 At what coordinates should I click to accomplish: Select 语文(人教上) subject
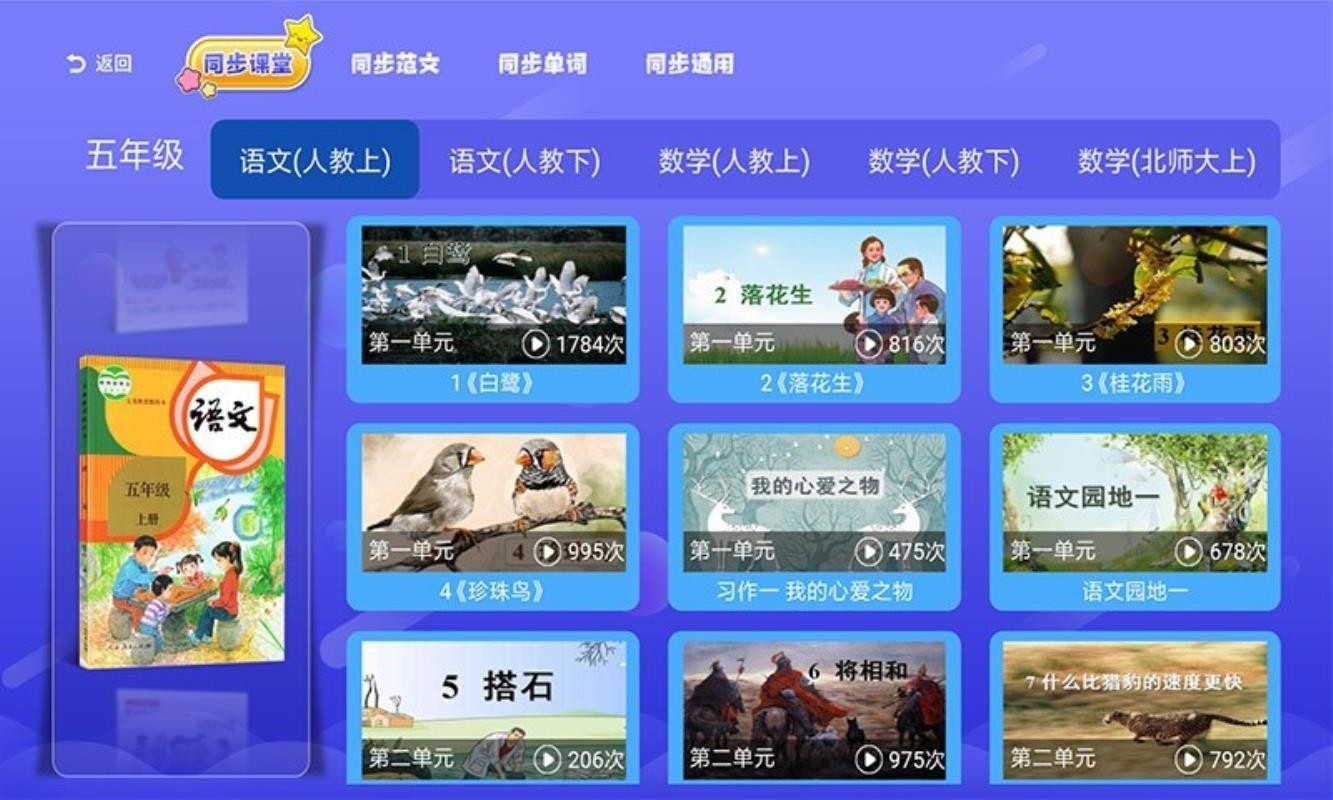click(314, 160)
